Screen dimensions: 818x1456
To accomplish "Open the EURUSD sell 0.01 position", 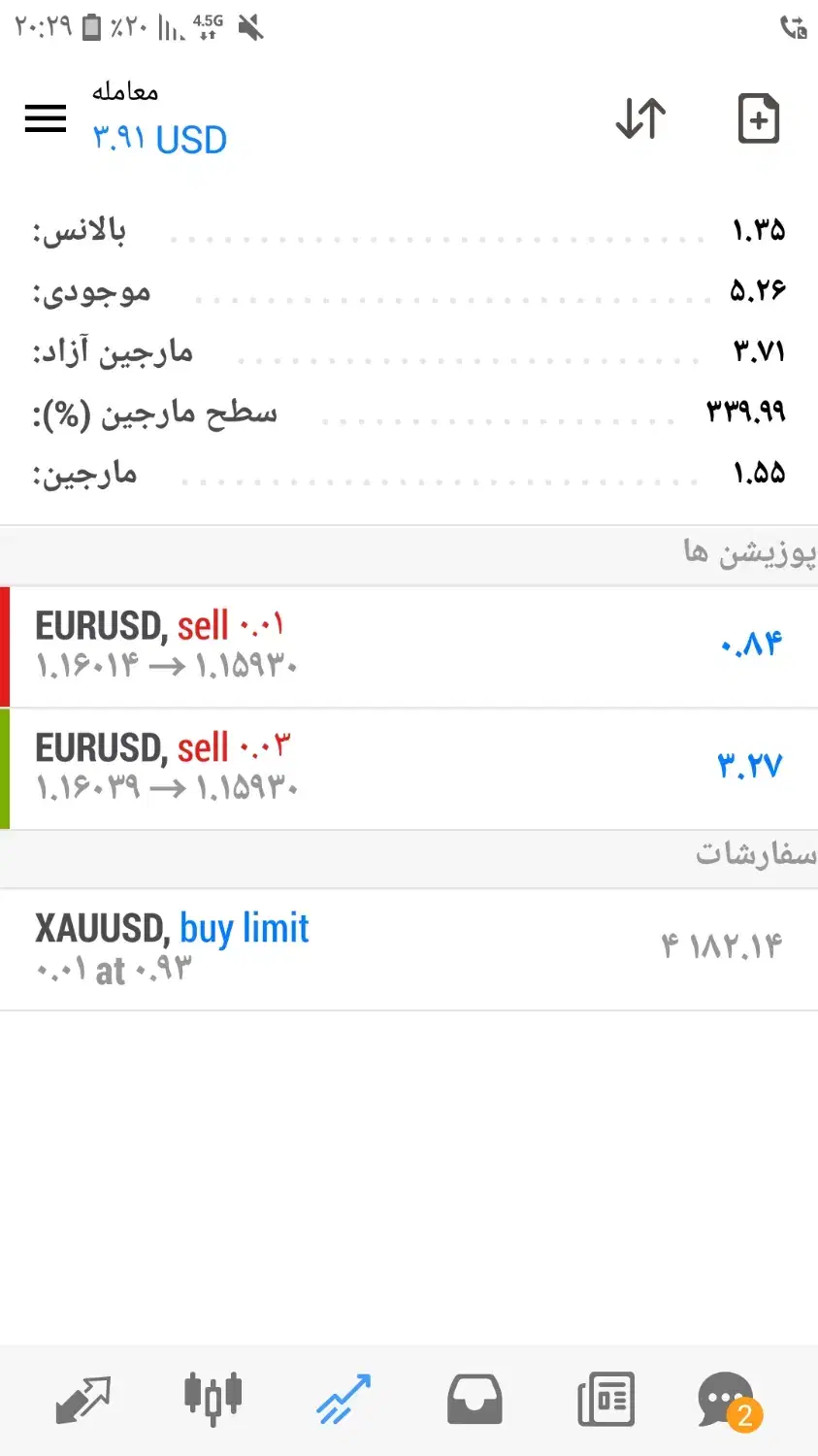I will point(408,646).
